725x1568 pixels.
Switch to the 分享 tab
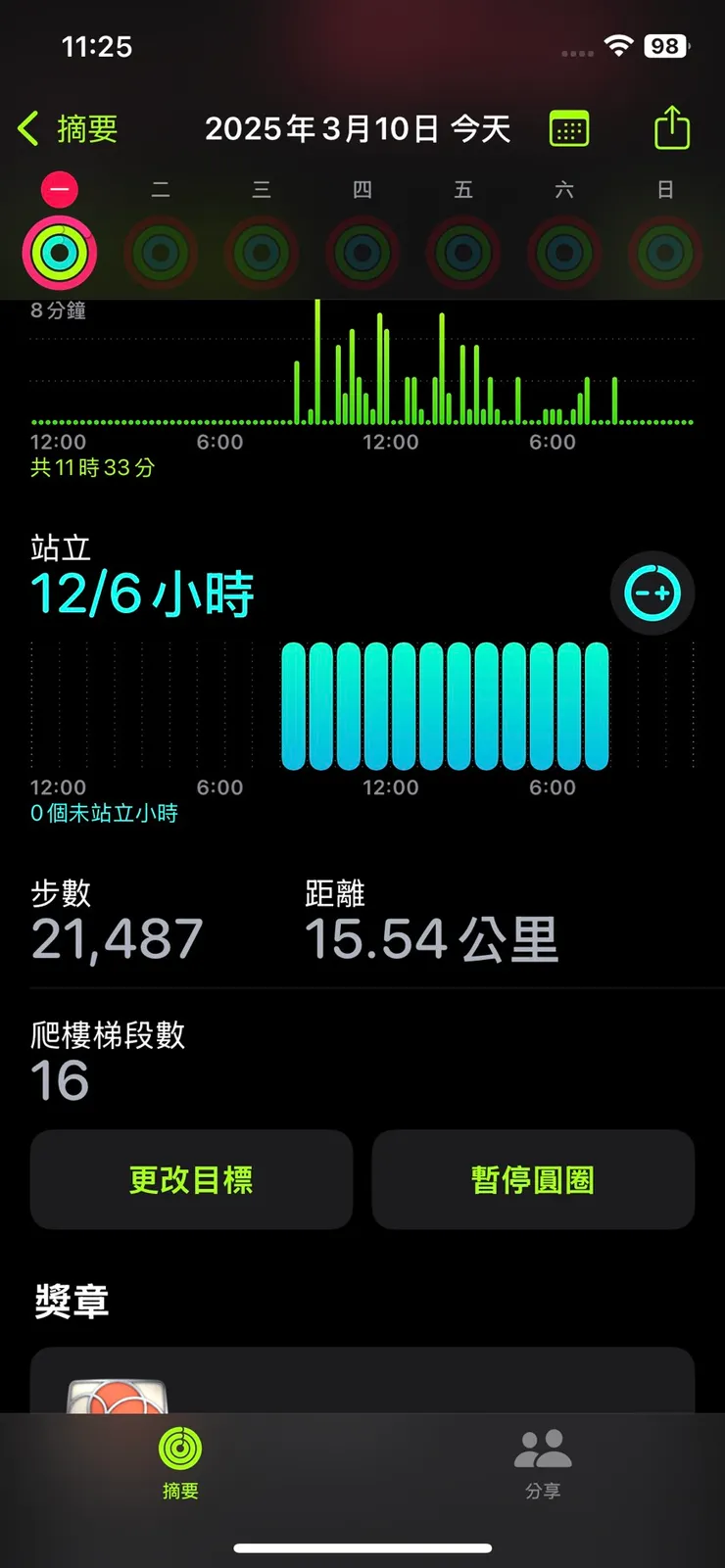544,1466
